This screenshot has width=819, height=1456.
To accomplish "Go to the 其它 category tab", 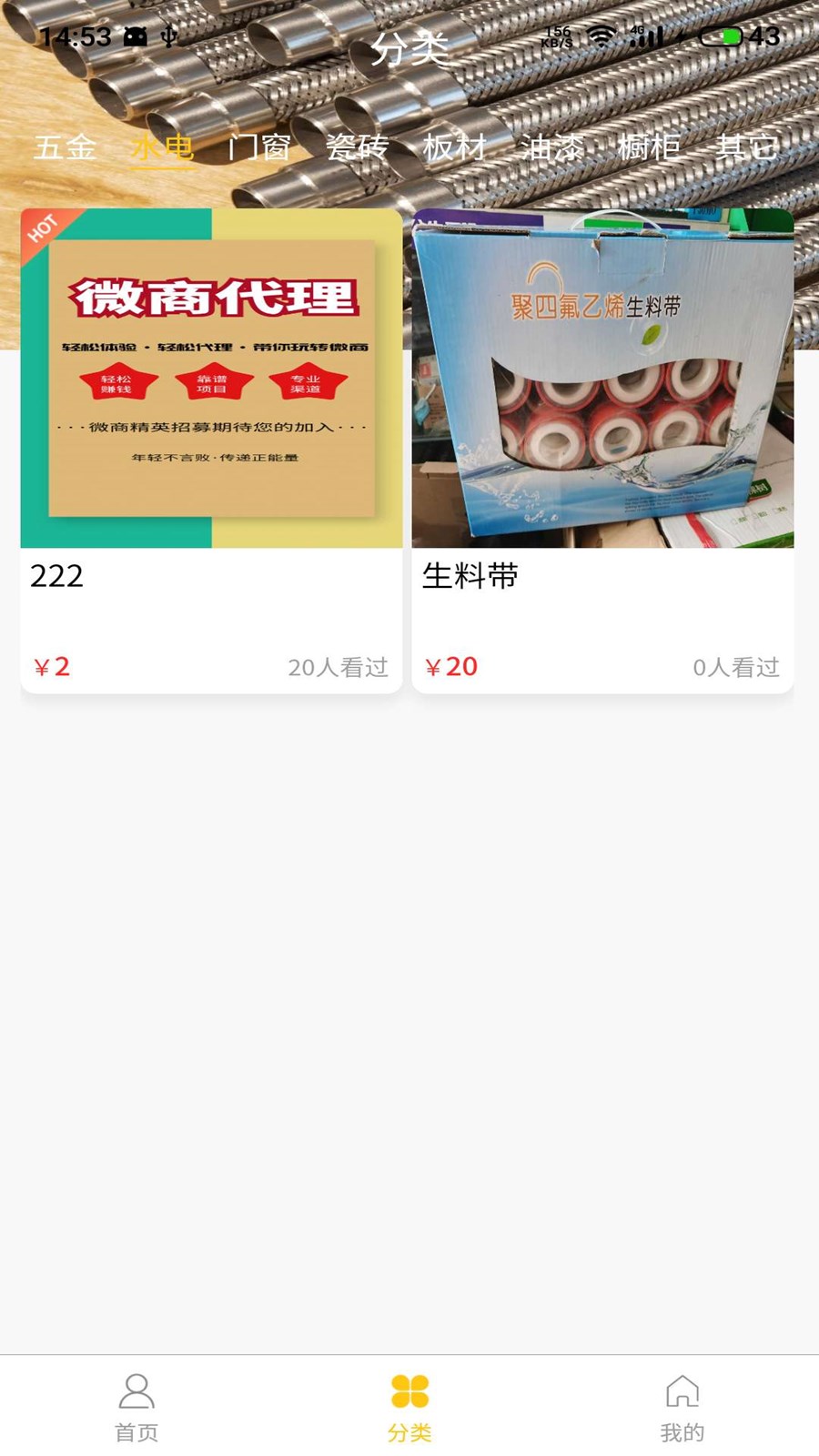I will (746, 147).
